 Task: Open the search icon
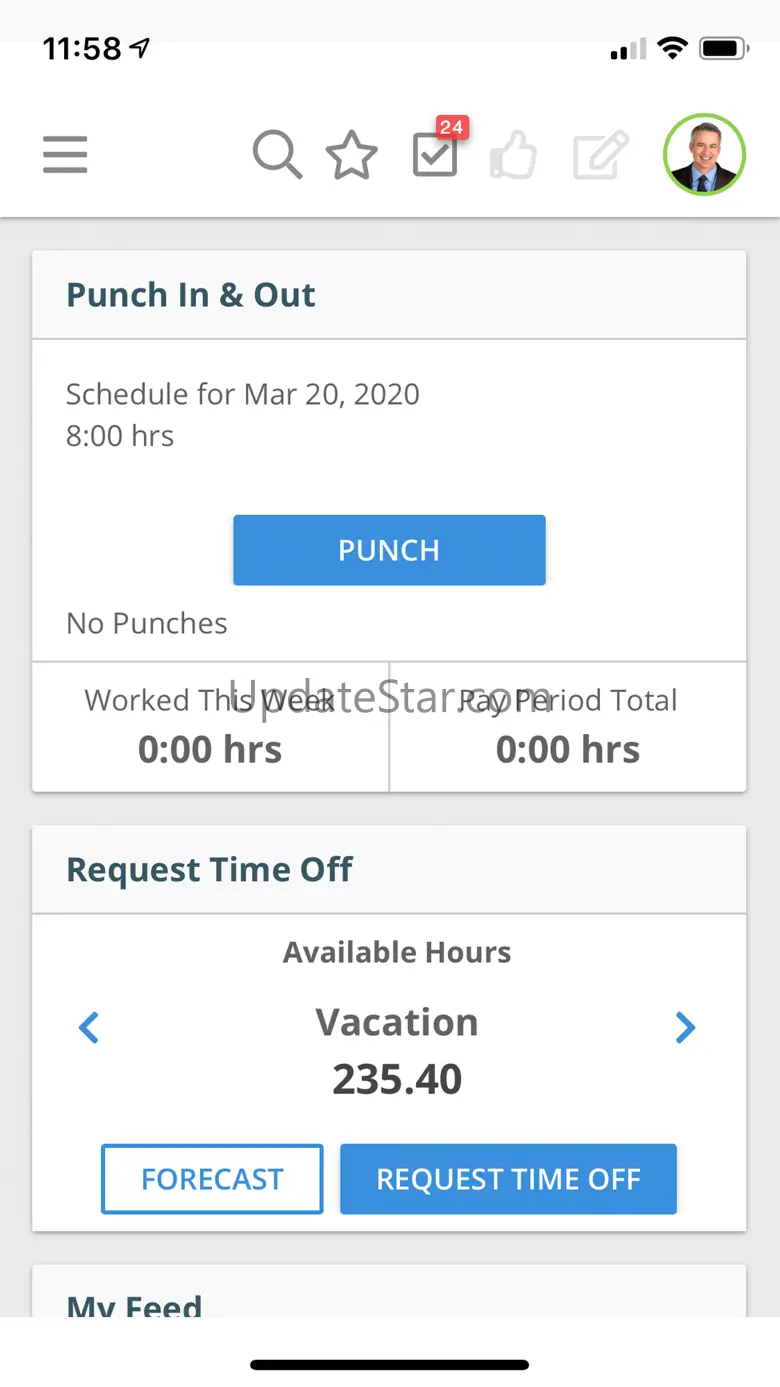click(276, 156)
